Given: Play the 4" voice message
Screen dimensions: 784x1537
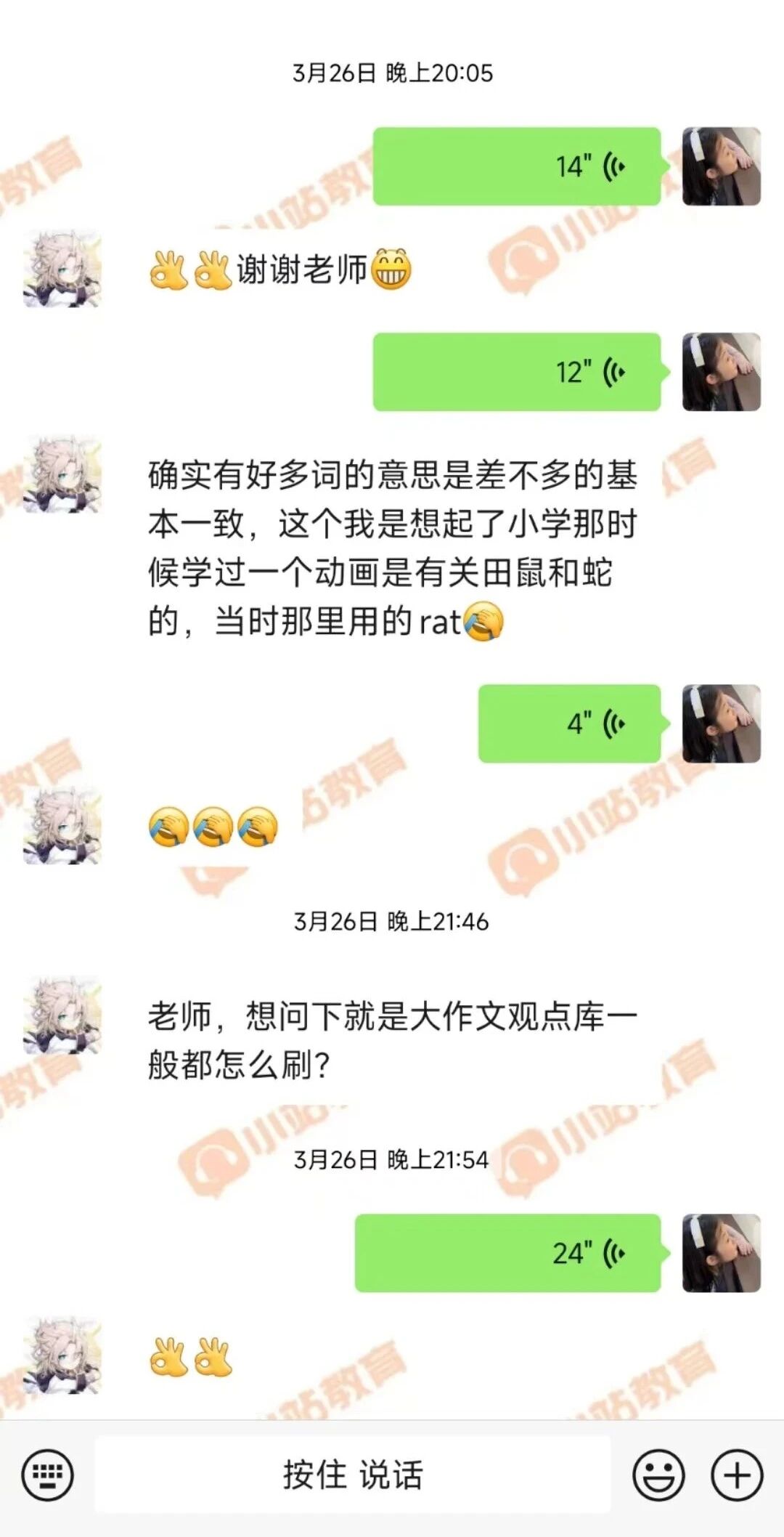Looking at the screenshot, I should click(x=569, y=723).
